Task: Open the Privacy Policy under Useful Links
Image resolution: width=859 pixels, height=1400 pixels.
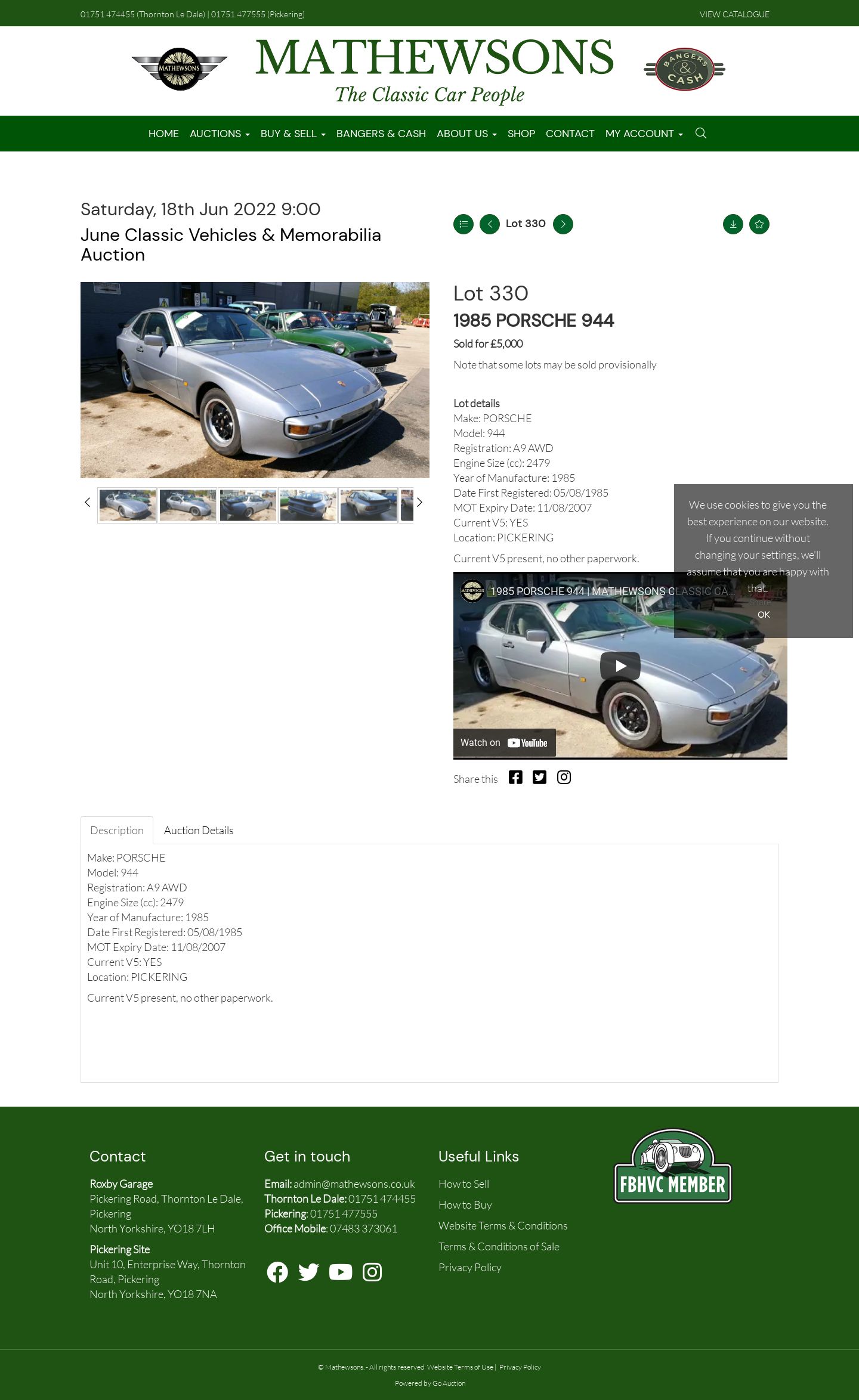Action: click(x=470, y=1268)
